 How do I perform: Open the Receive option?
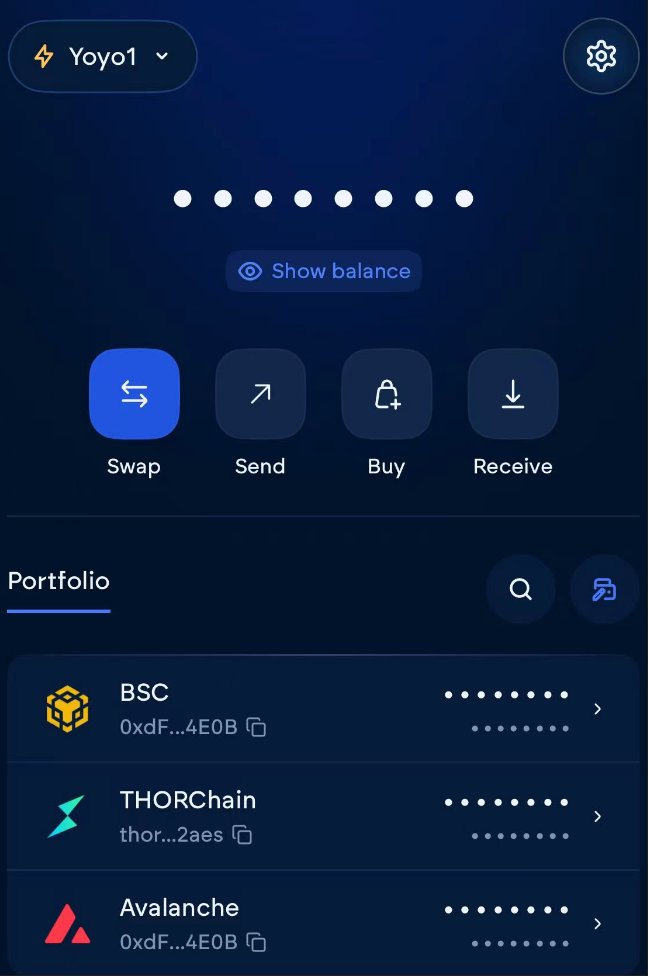[513, 394]
